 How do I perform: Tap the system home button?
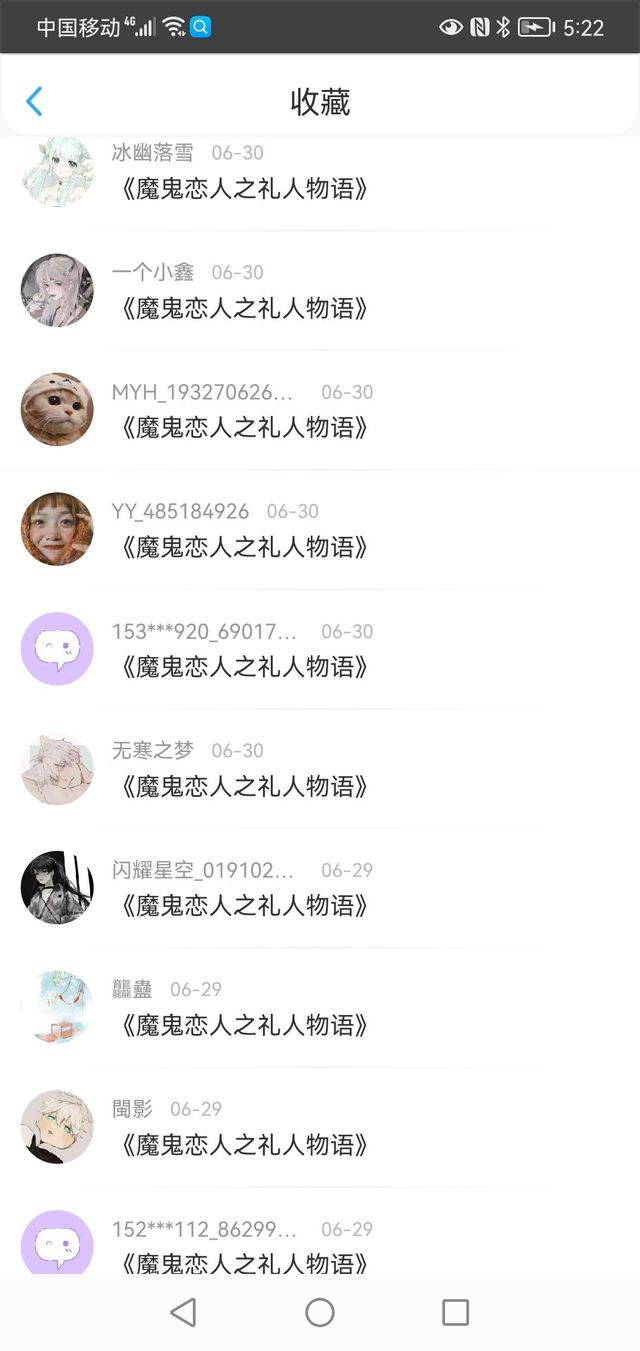point(320,1312)
